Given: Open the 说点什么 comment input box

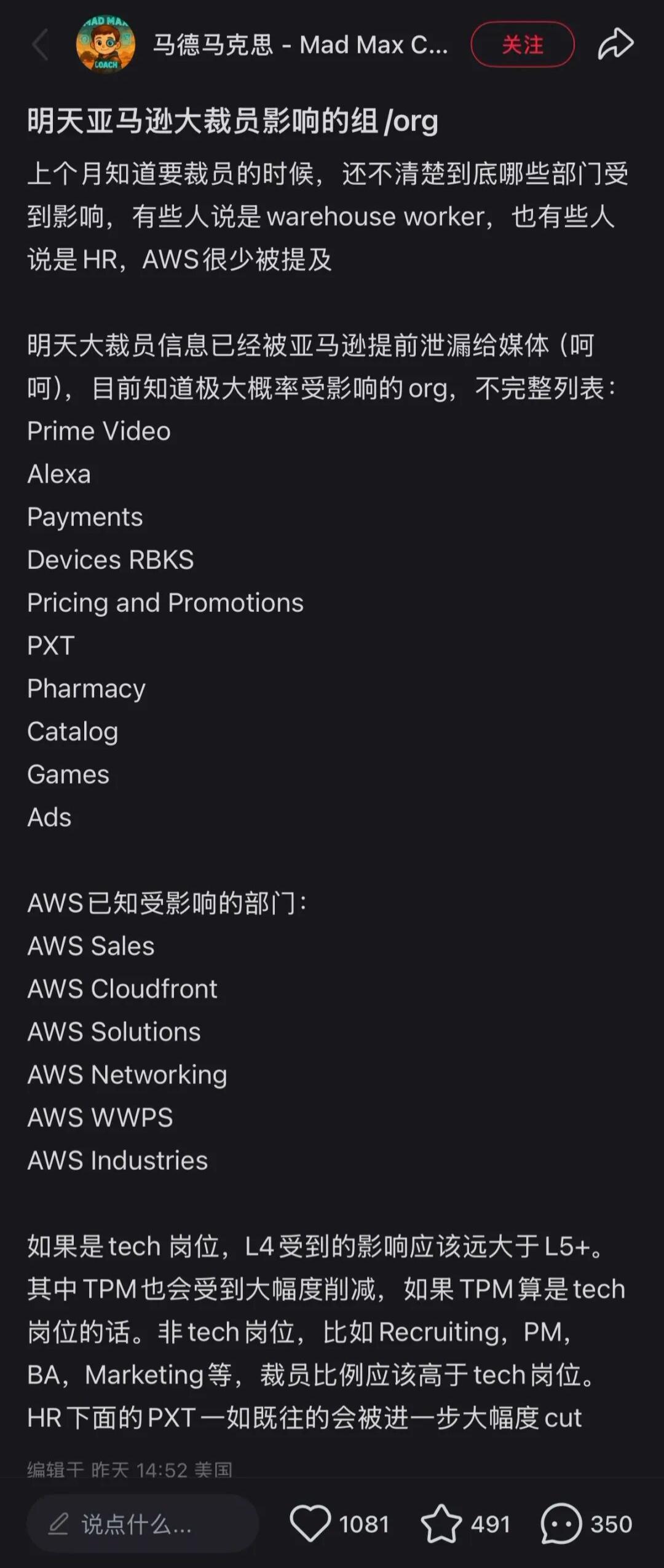Looking at the screenshot, I should tap(143, 1524).
